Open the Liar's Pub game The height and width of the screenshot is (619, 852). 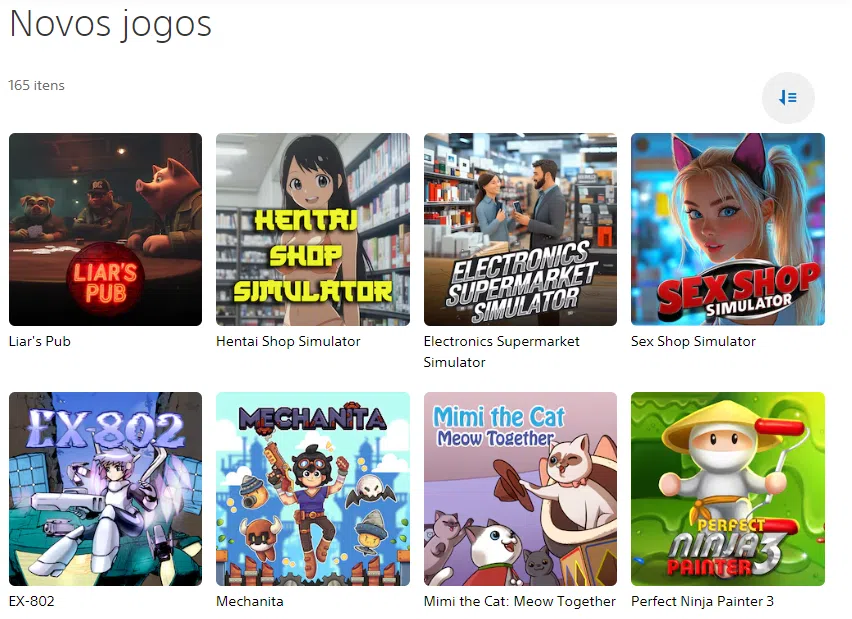click(x=105, y=230)
